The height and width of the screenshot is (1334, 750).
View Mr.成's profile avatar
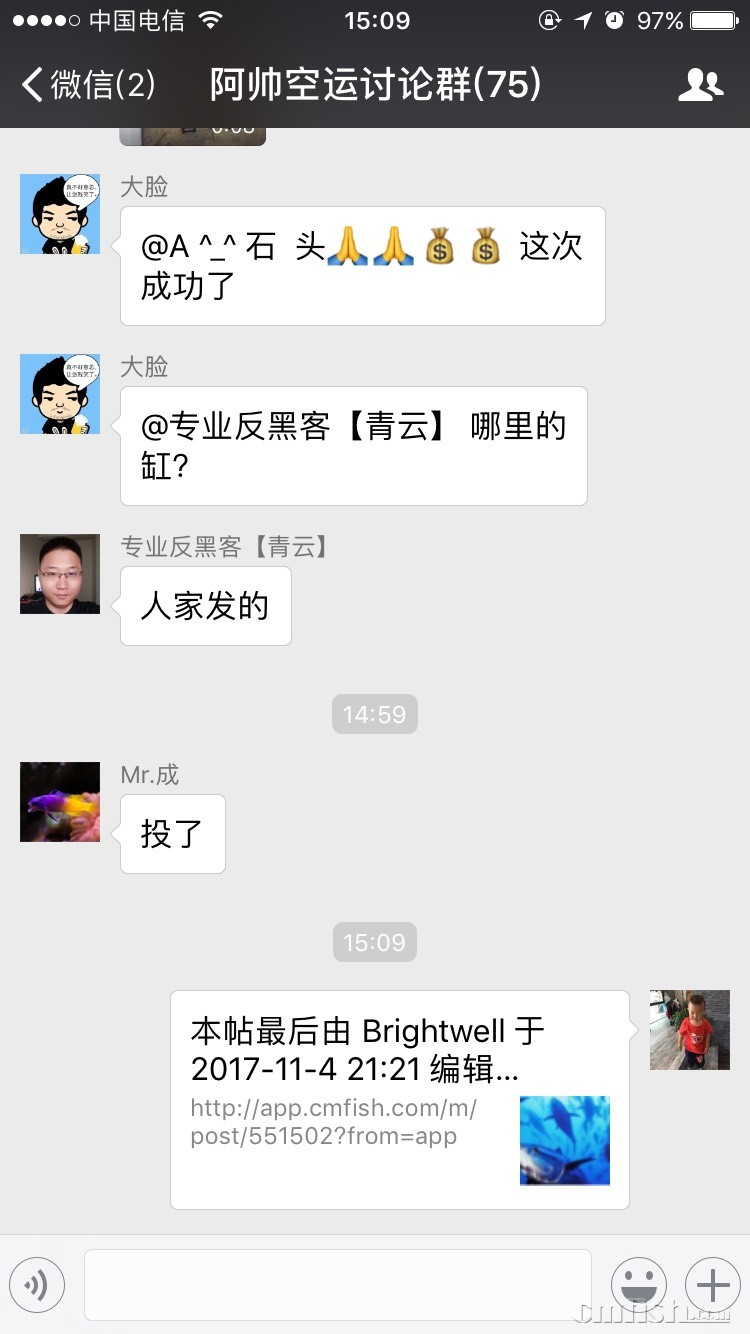click(60, 802)
